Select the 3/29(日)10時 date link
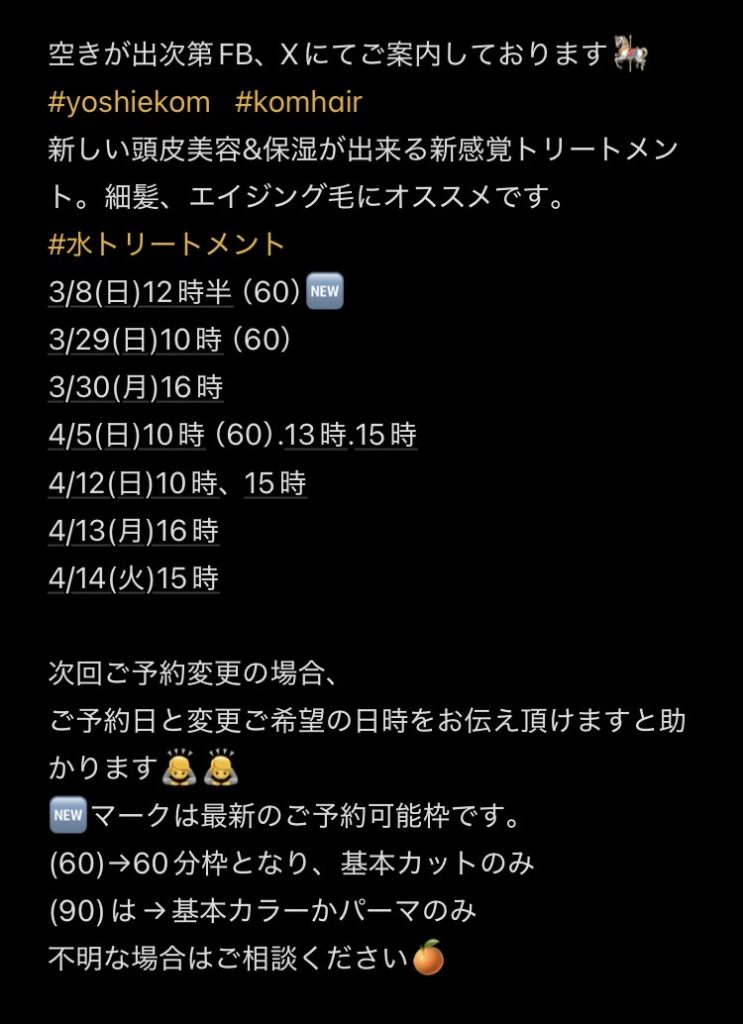The height and width of the screenshot is (1024, 743). pyautogui.click(x=135, y=340)
